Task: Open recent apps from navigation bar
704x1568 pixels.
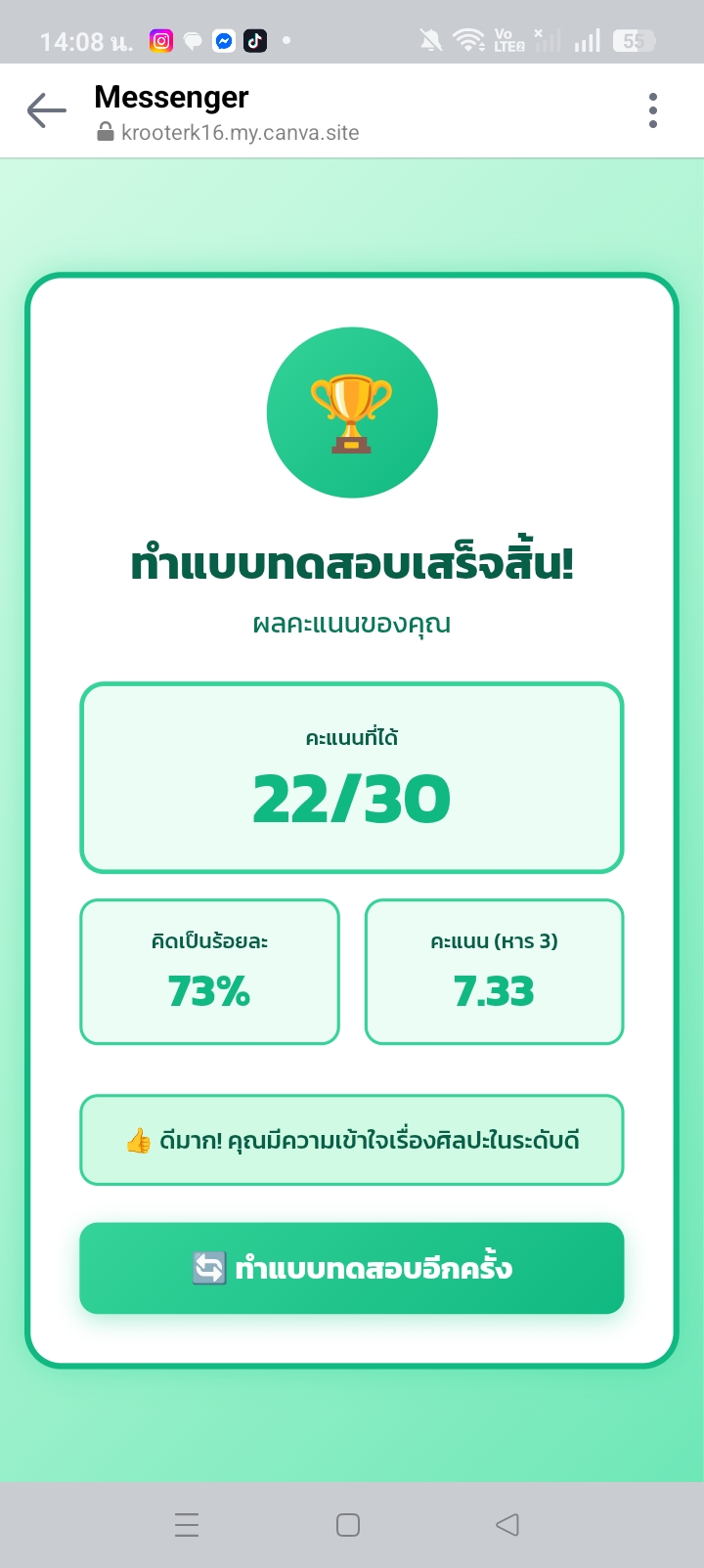Action: pos(187,1525)
